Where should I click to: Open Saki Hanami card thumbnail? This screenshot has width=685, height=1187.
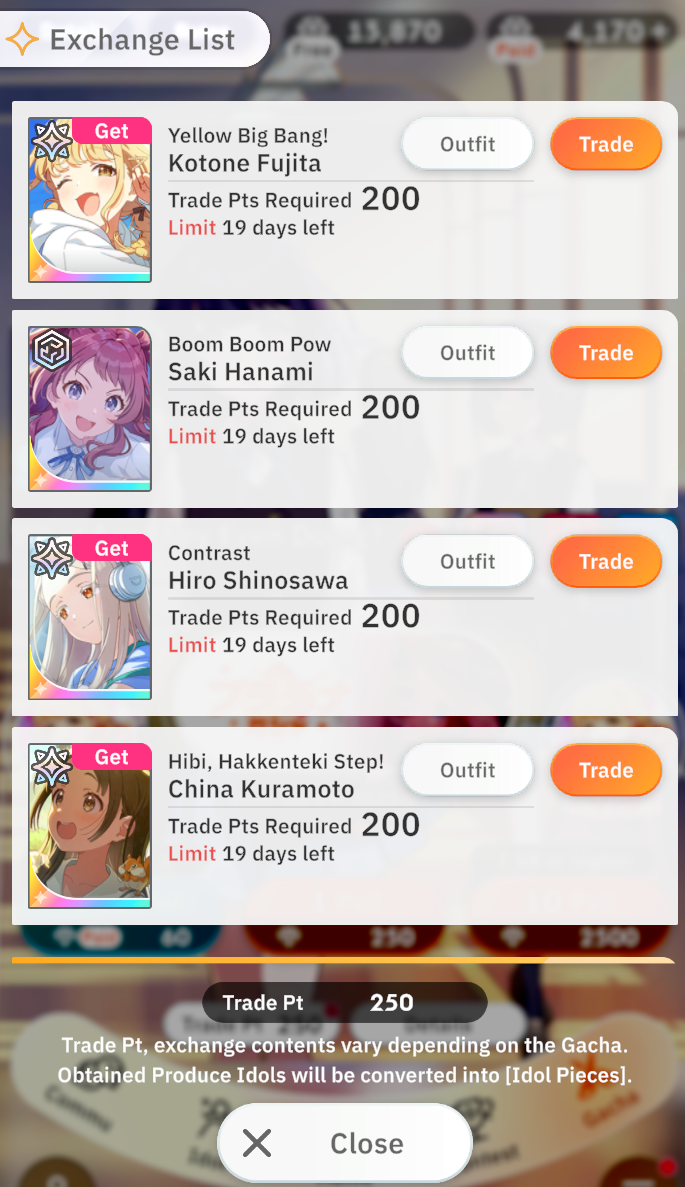[90, 409]
